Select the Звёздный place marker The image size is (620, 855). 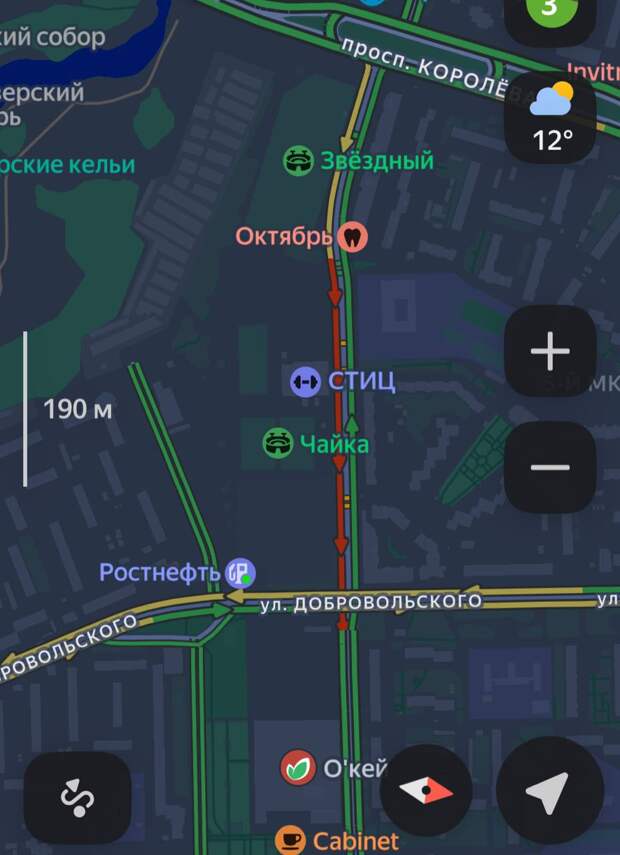[x=298, y=161]
